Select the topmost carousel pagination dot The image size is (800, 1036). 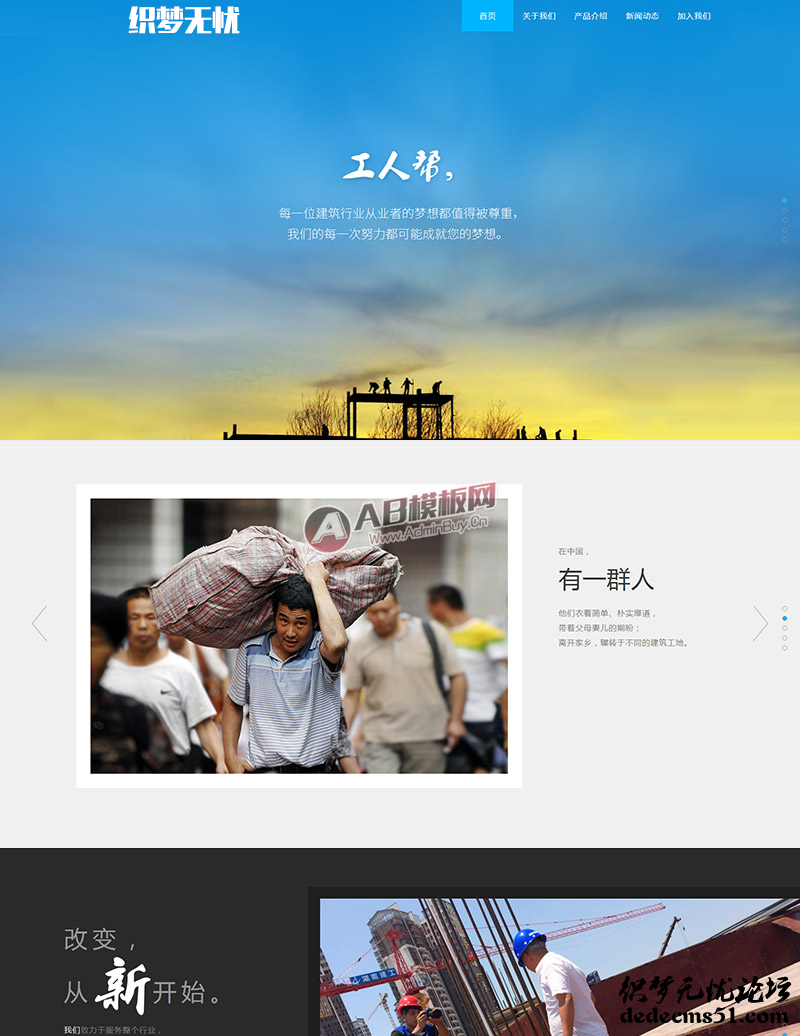tap(785, 200)
